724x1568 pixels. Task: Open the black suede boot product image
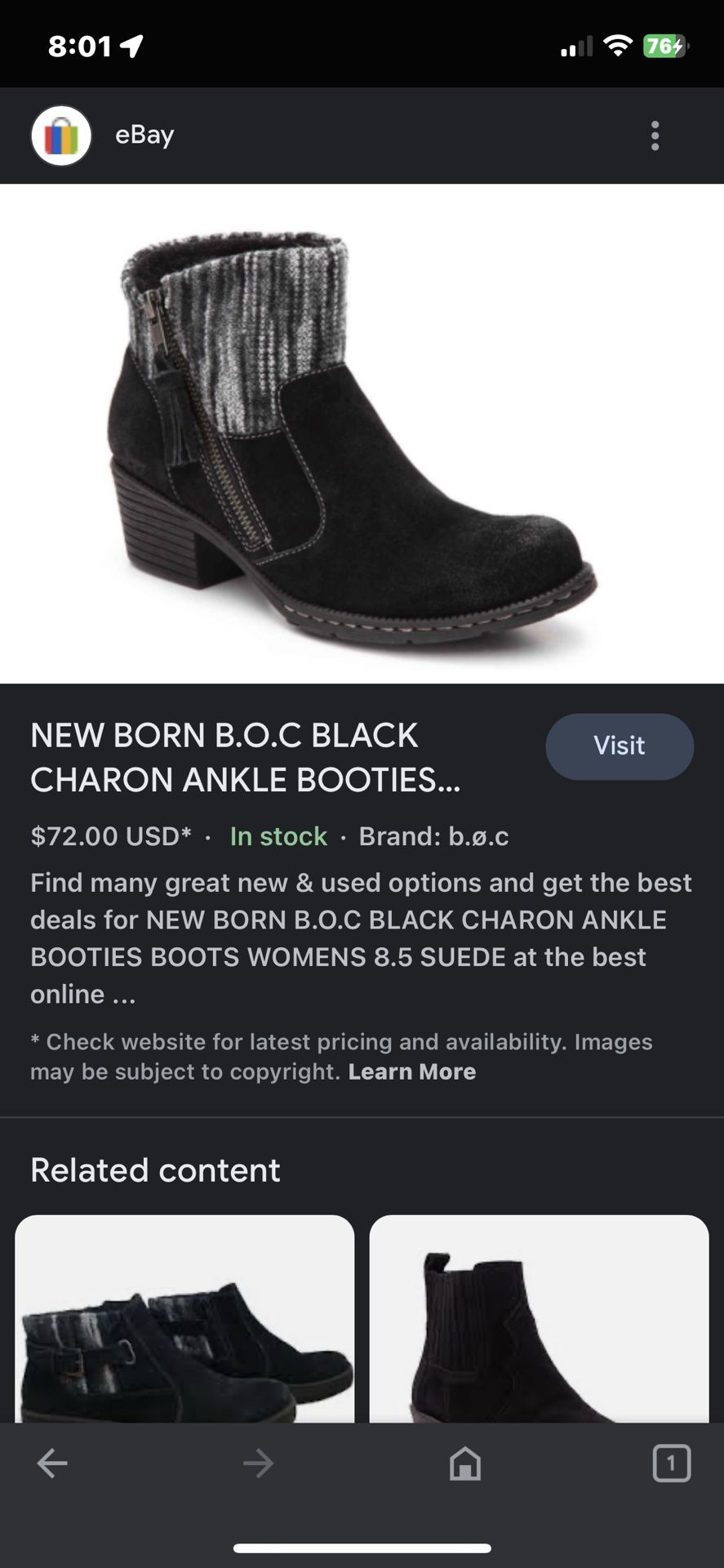(362, 434)
